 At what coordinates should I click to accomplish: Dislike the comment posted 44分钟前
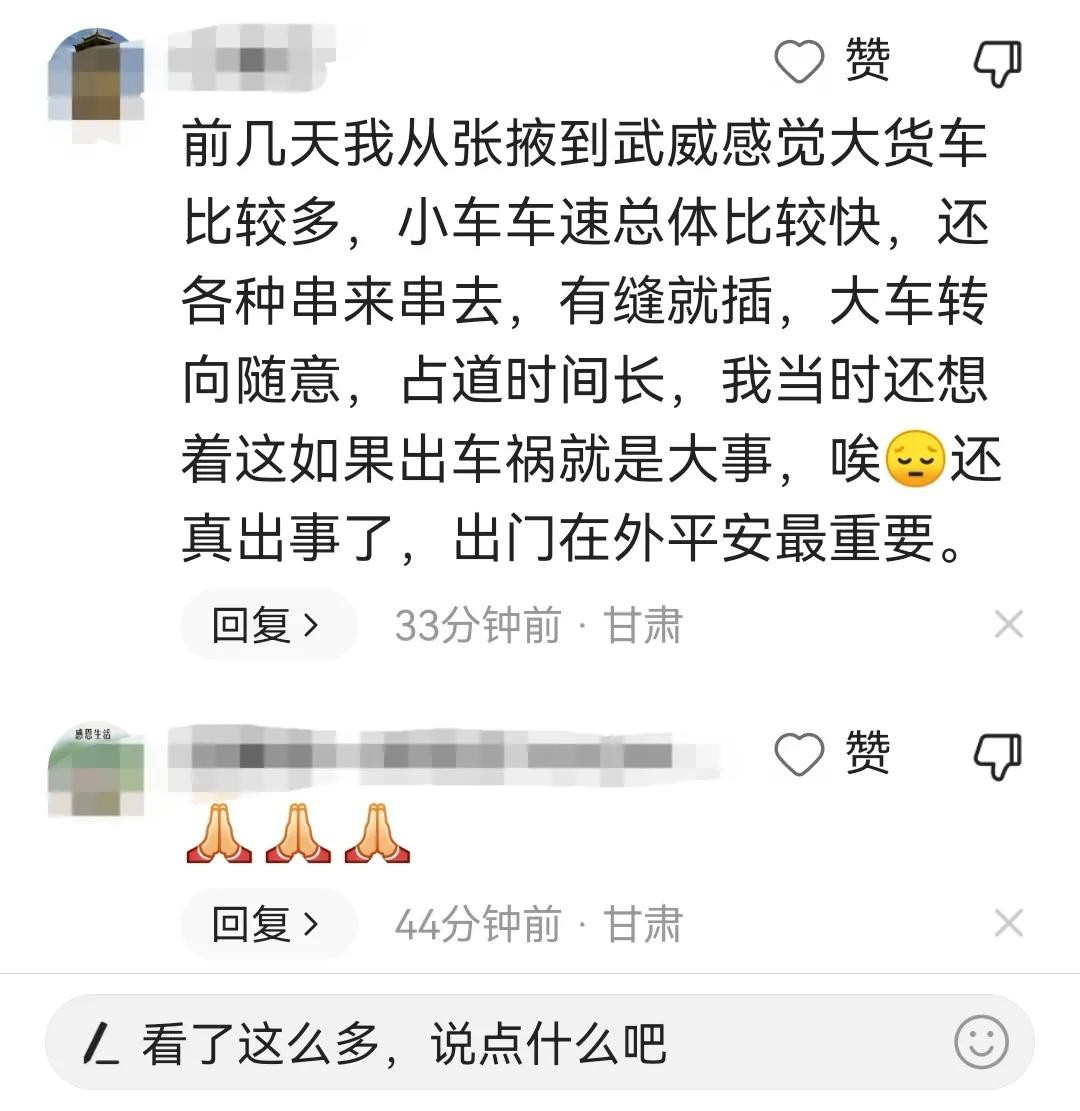[997, 754]
